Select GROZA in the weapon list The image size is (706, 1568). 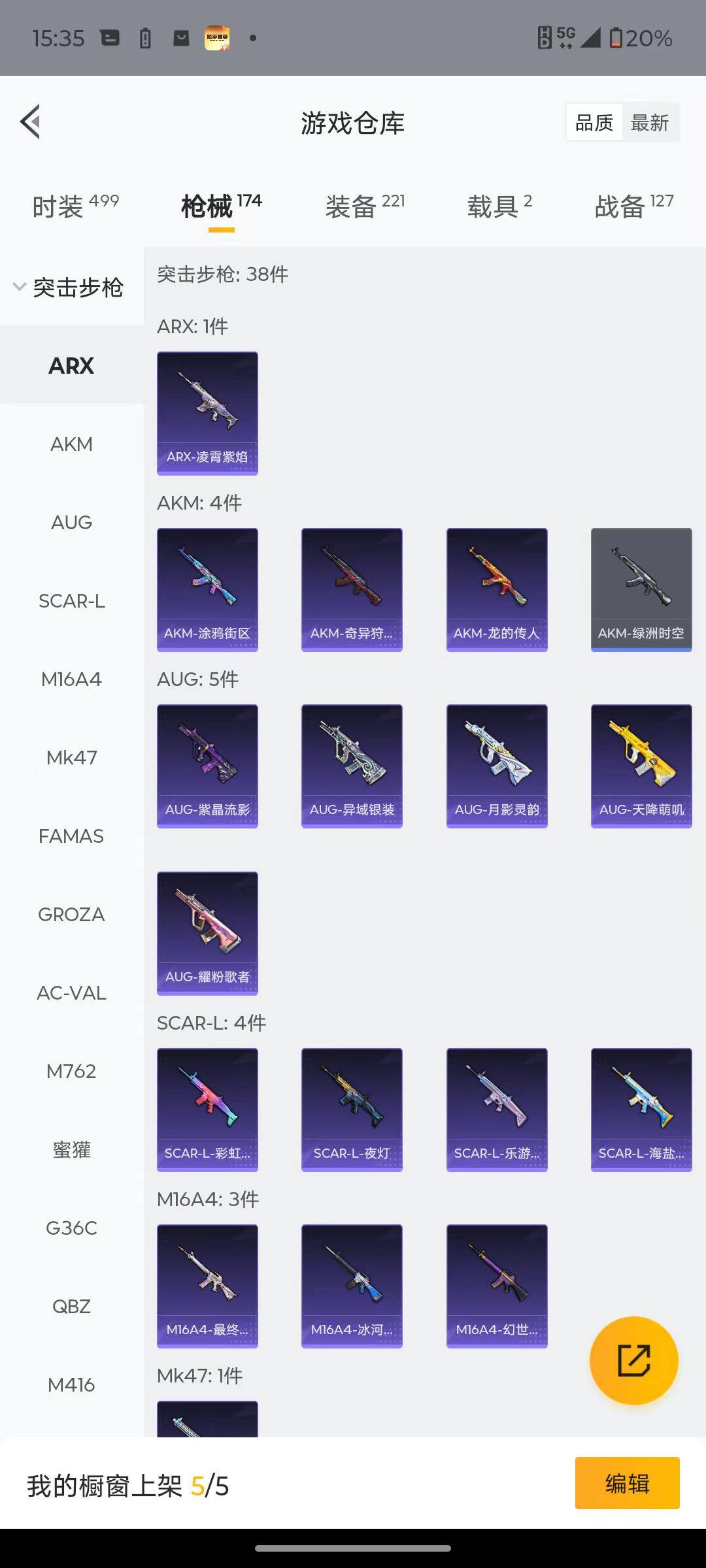coord(71,915)
